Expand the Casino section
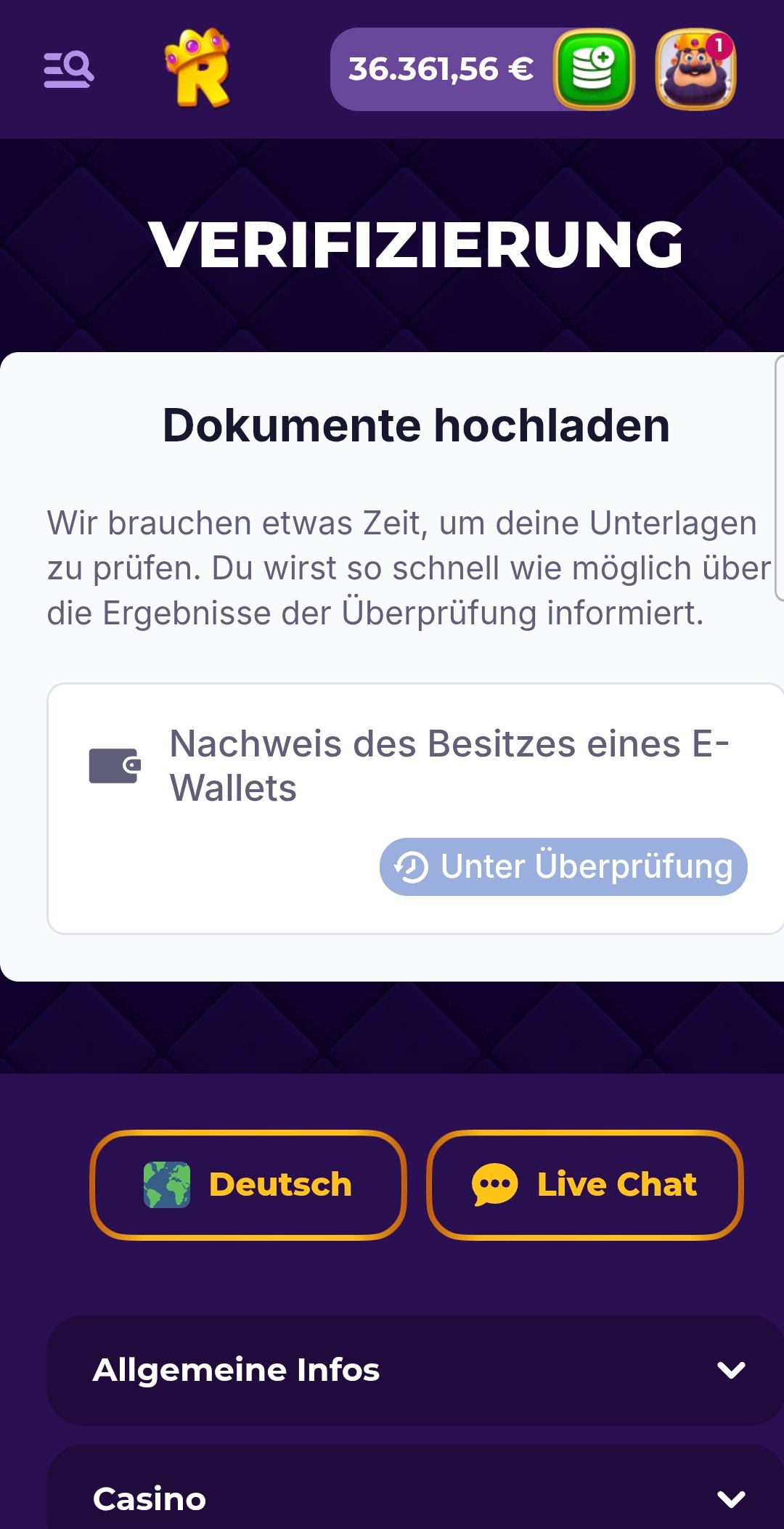The width and height of the screenshot is (784, 1529). coord(414,1498)
